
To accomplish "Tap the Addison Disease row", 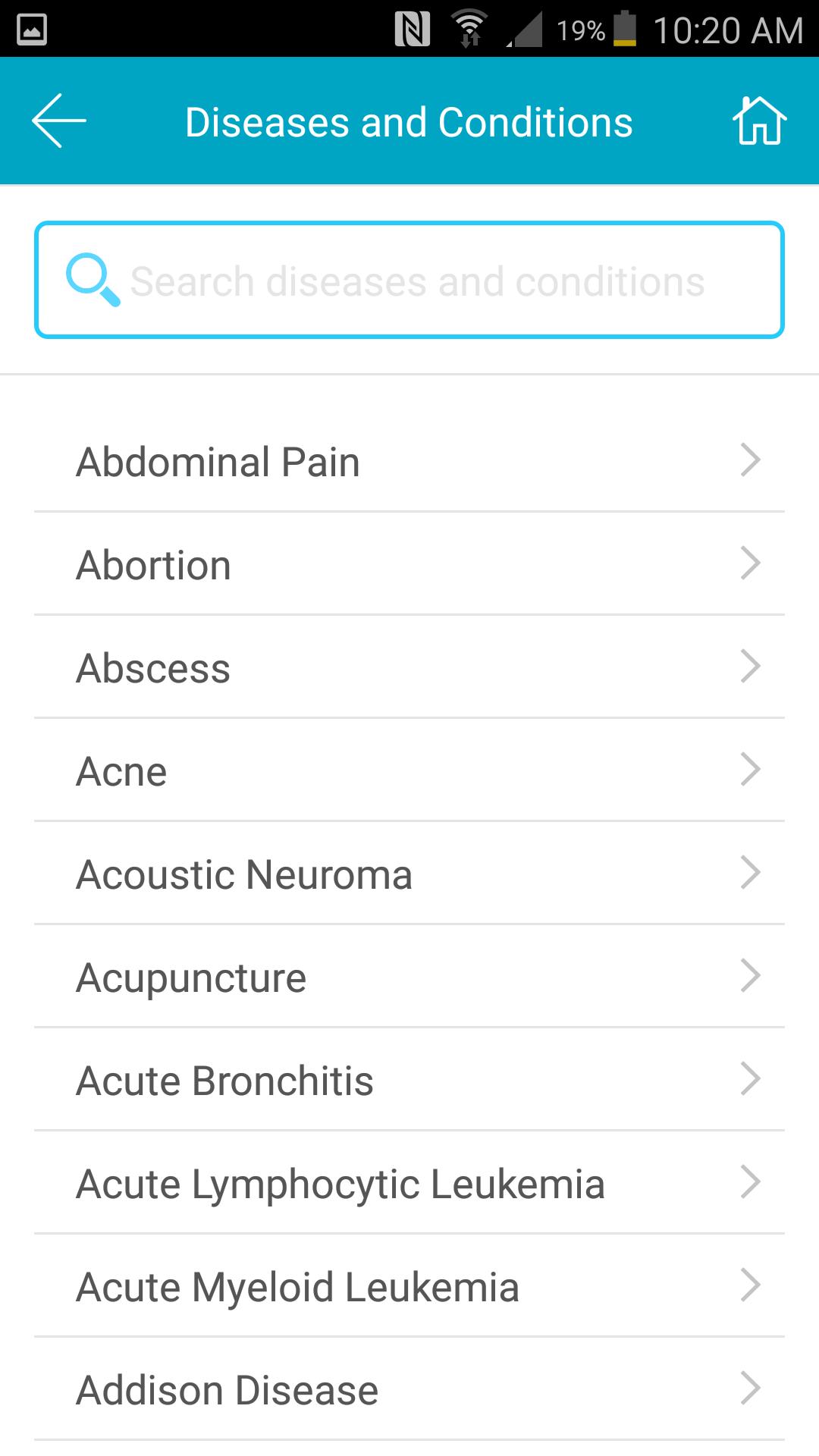I will (x=409, y=1390).
